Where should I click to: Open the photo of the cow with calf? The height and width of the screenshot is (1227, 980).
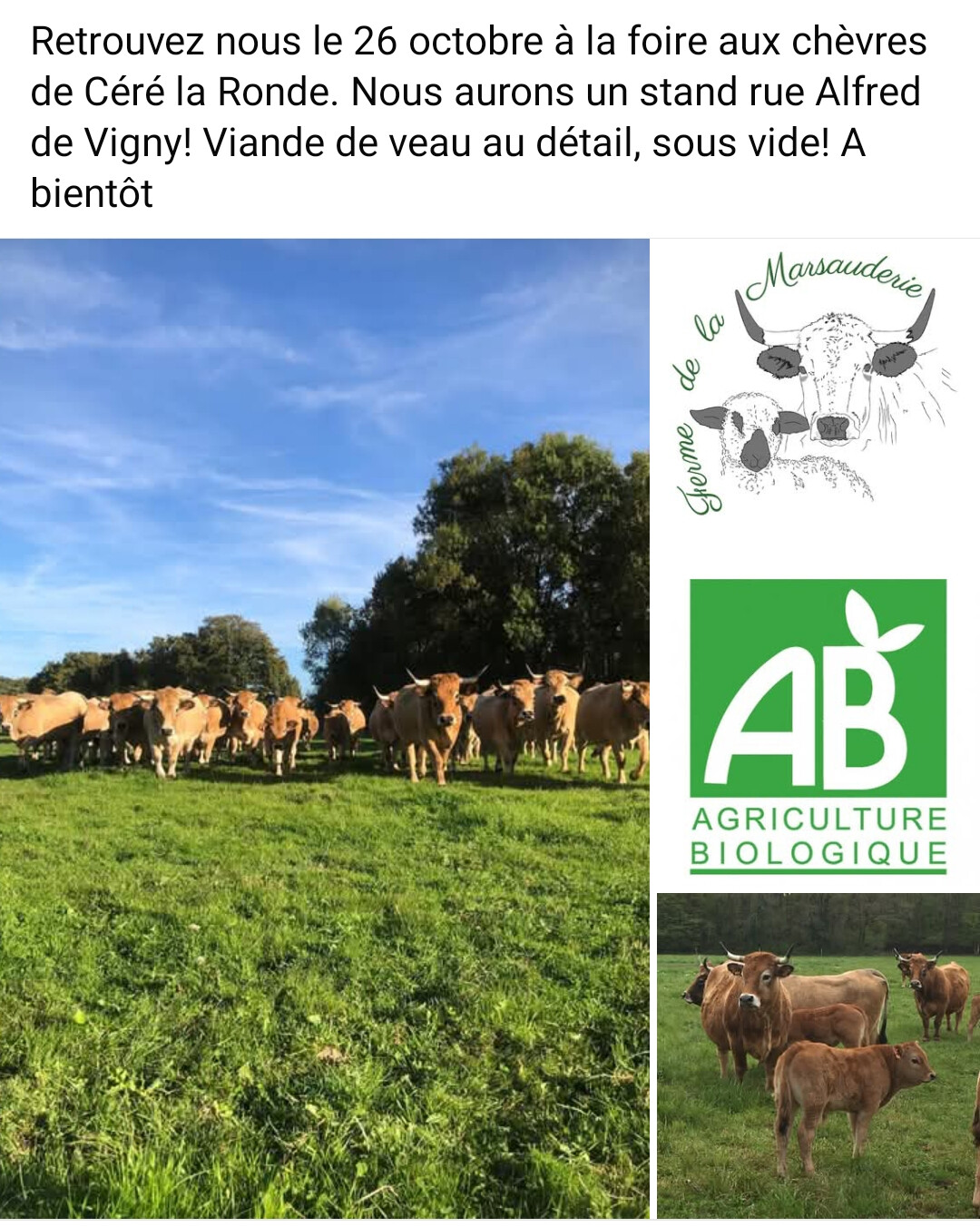(818, 1055)
